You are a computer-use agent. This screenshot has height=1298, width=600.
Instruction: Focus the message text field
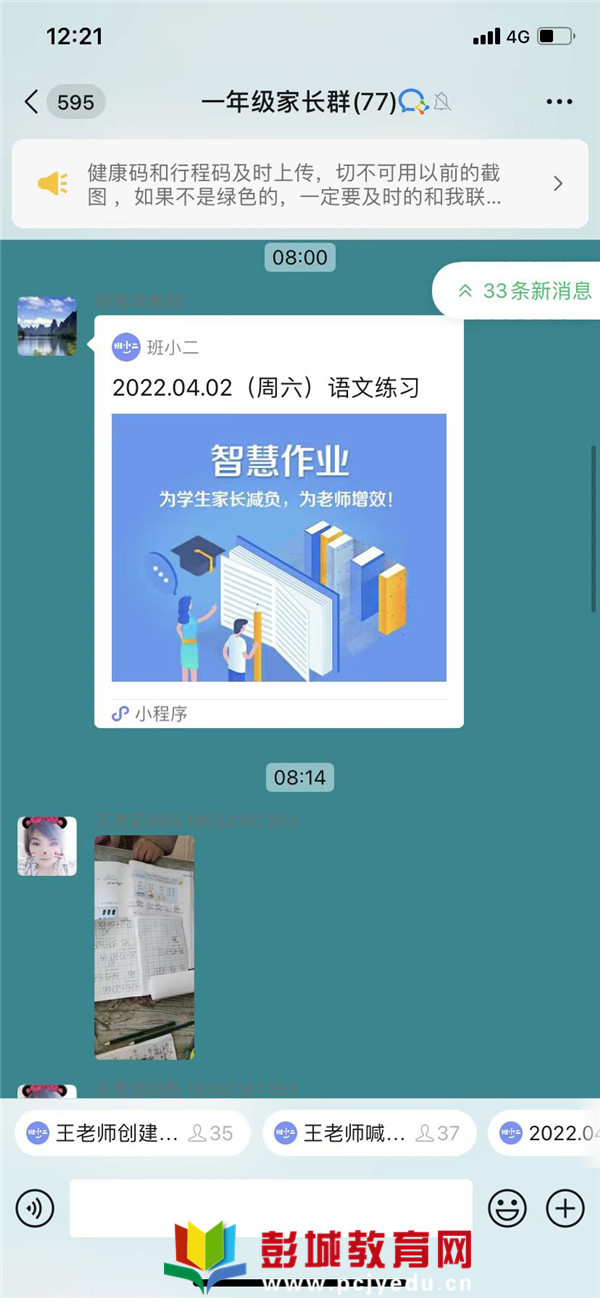[x=270, y=1209]
